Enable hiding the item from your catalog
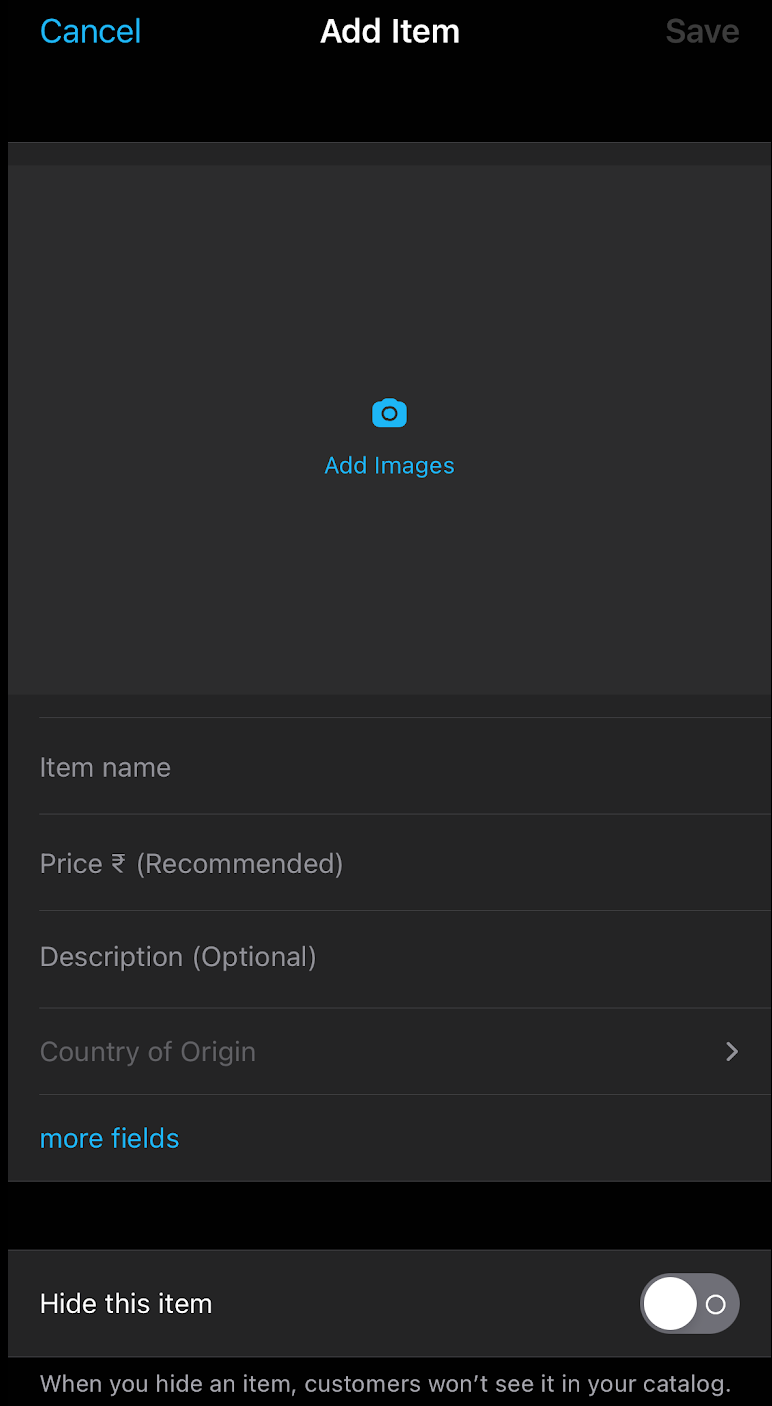Viewport: 772px width, 1406px height. point(689,1303)
